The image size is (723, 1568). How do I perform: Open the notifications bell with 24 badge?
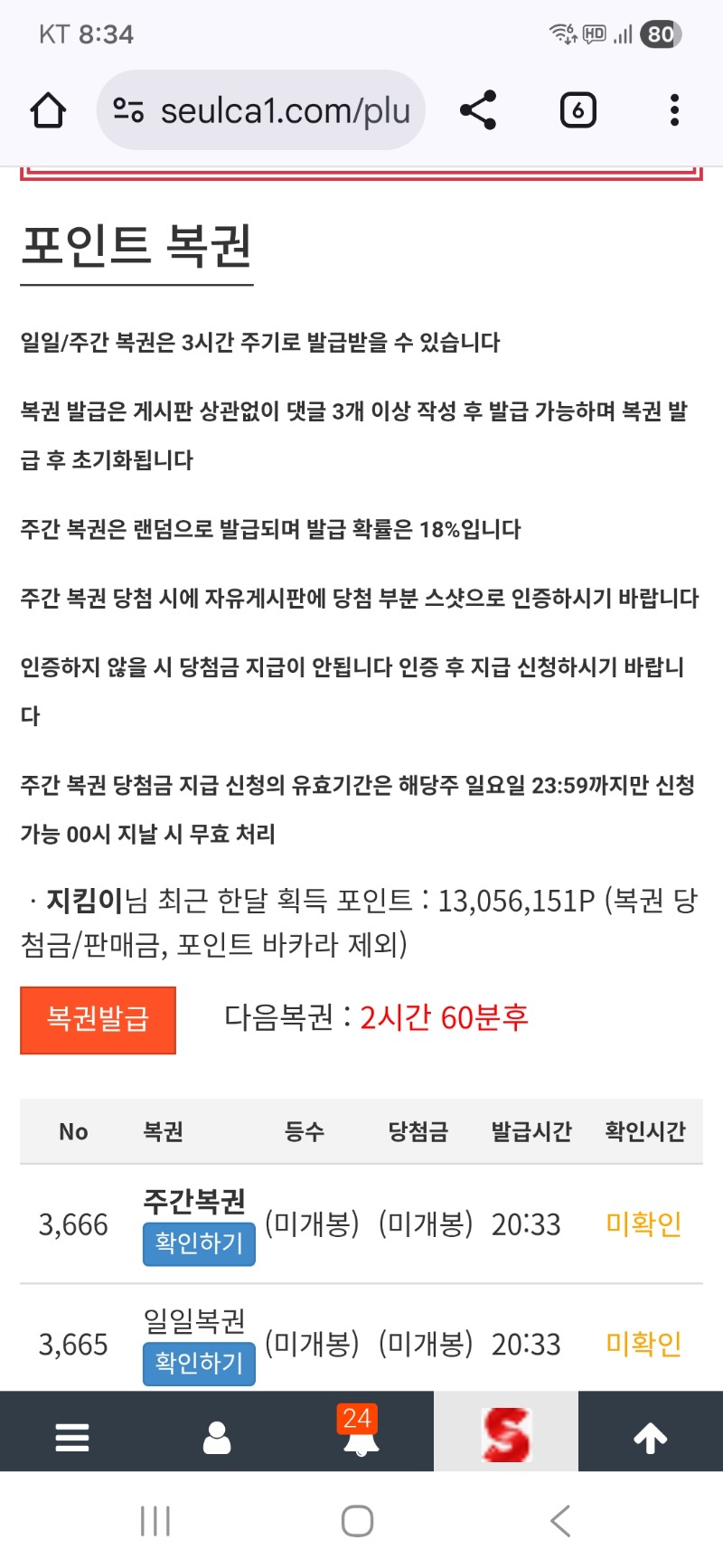tap(361, 1434)
